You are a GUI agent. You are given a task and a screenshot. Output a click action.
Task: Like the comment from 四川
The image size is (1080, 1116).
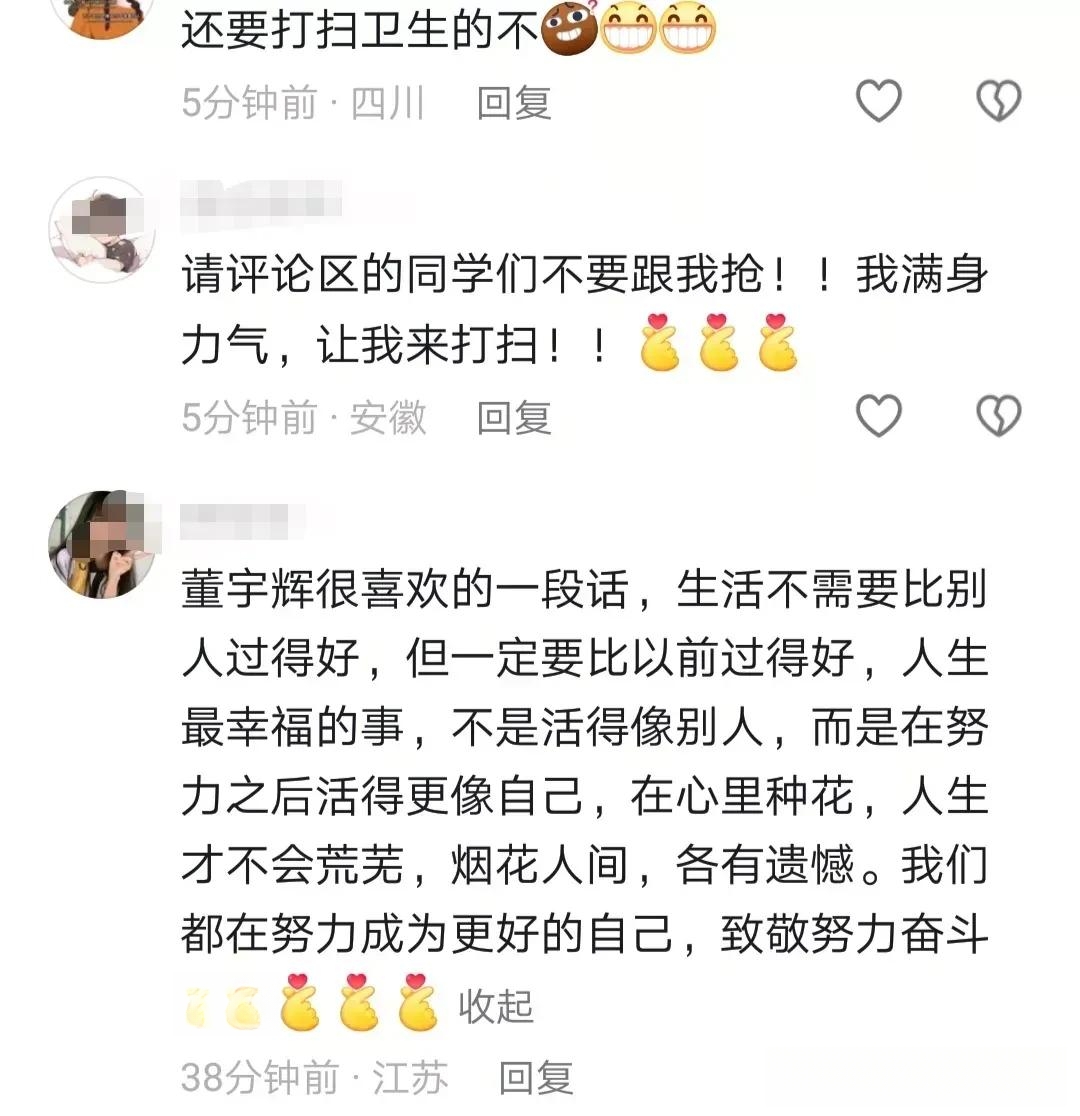[x=879, y=102]
